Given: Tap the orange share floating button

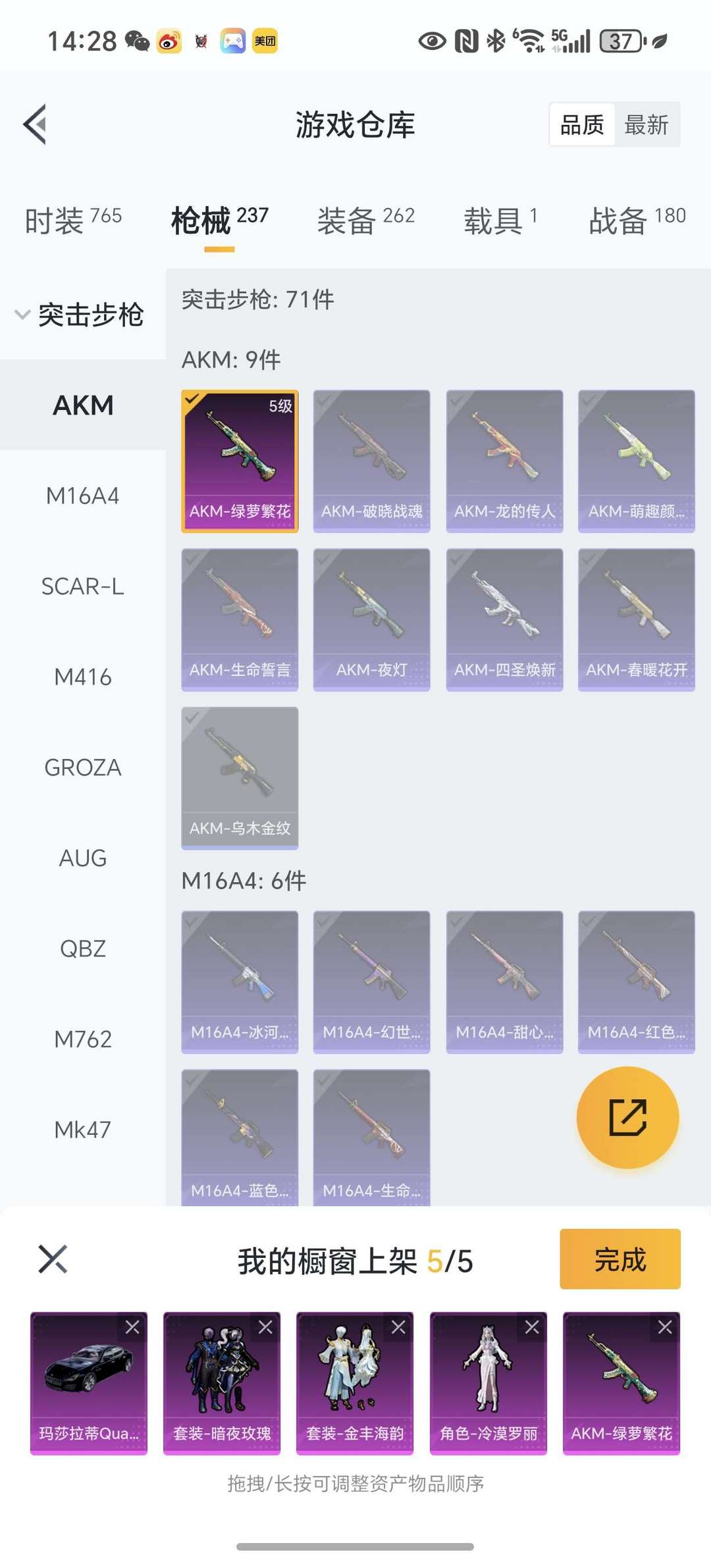Looking at the screenshot, I should (627, 1117).
